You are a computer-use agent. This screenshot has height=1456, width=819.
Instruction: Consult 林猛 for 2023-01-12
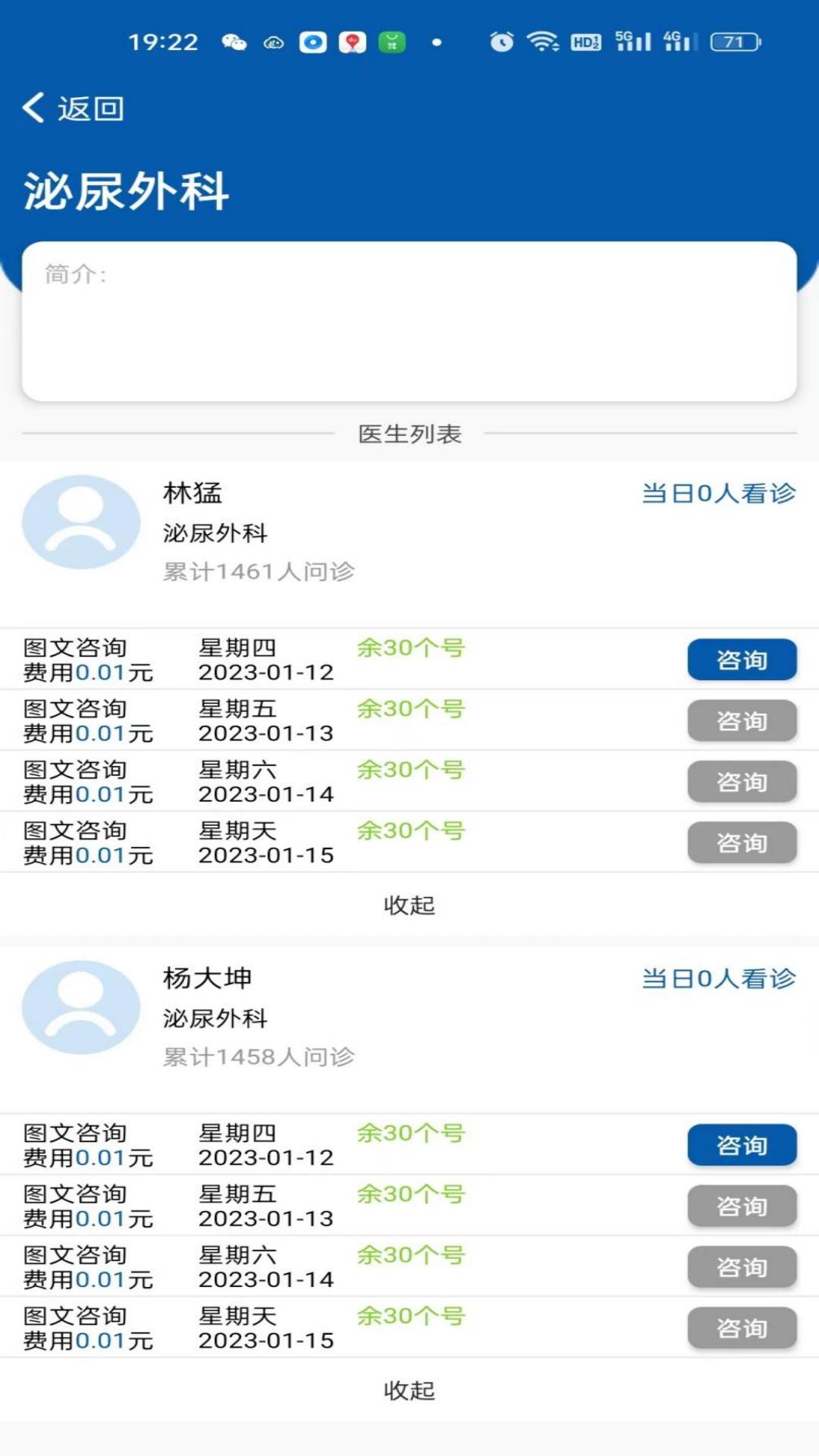pos(742,660)
